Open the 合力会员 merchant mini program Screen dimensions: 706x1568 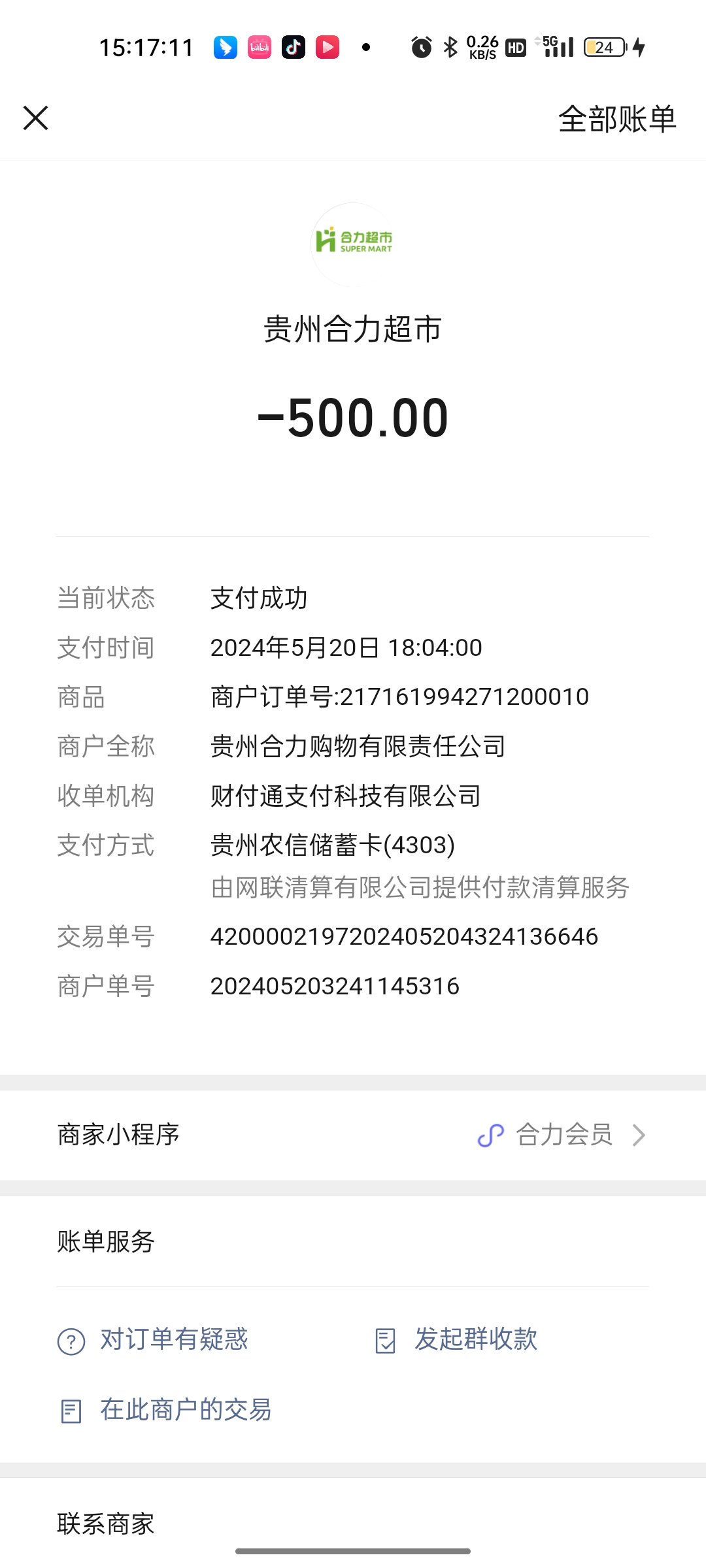click(562, 1135)
